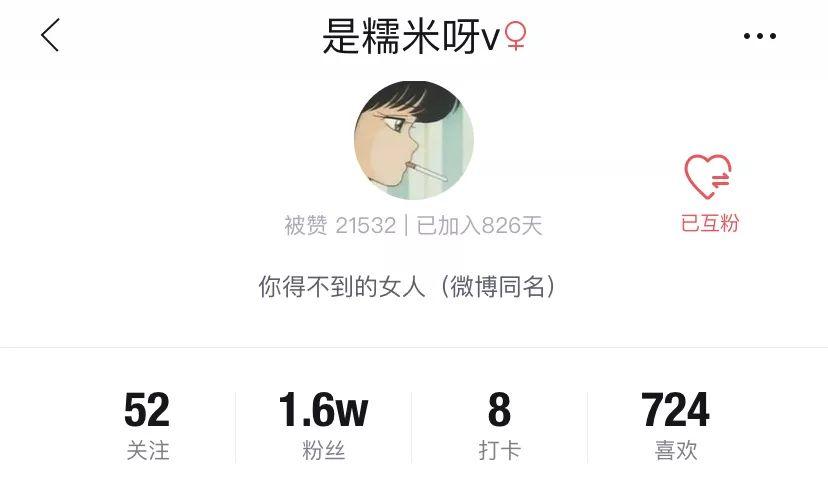Tap the 已互粉 mutual follow button
828x501 pixels.
coord(709,194)
